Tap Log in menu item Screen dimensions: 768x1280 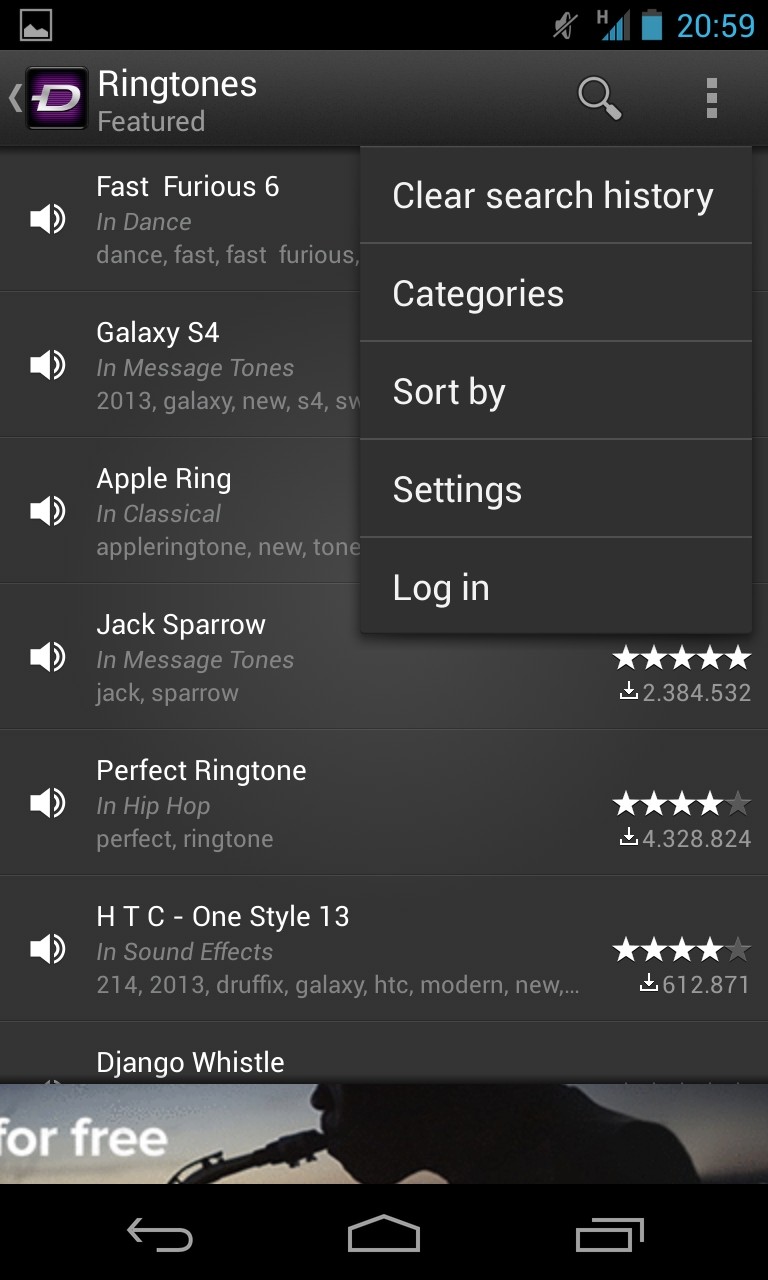click(554, 588)
